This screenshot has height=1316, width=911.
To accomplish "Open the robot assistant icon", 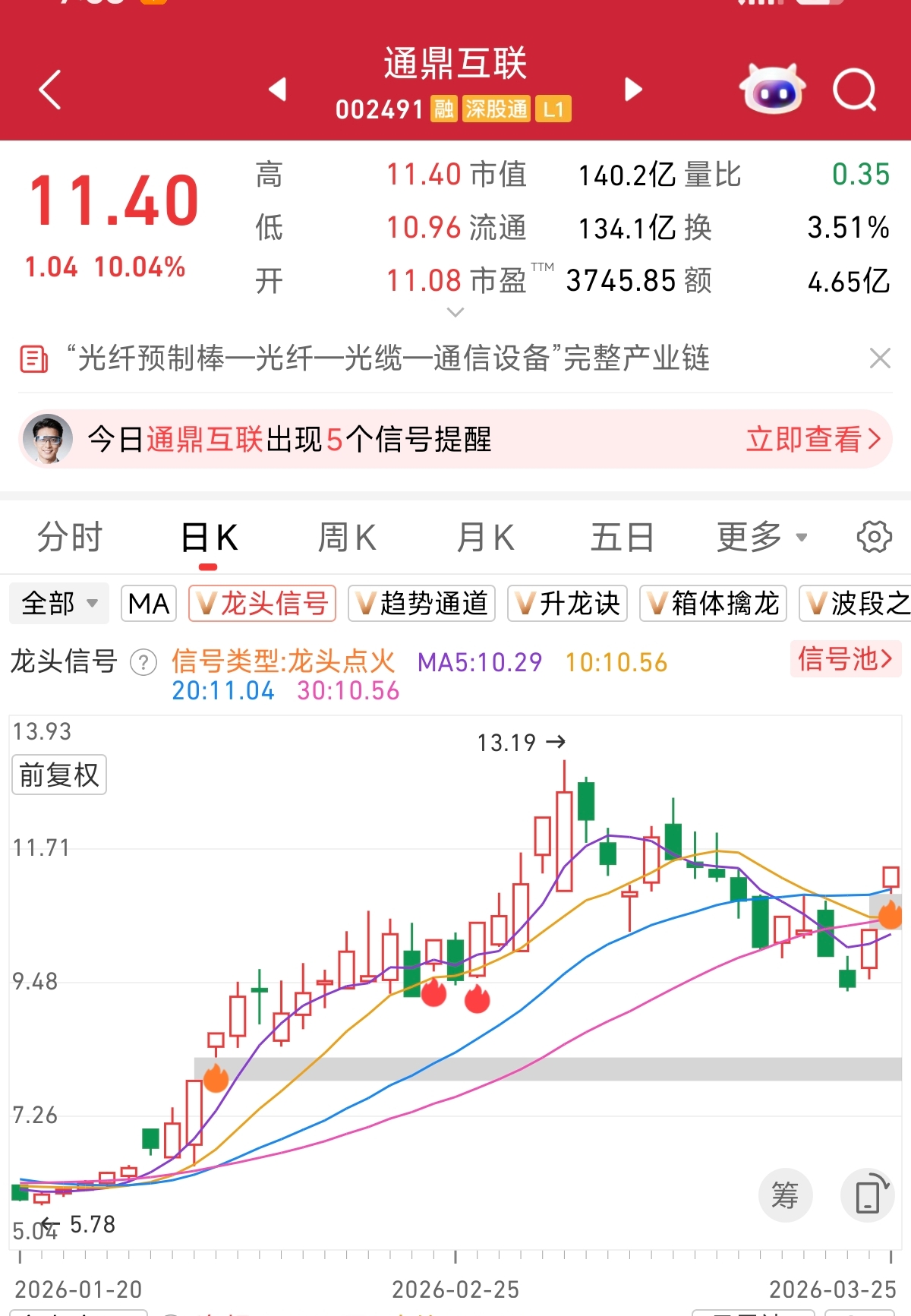I will coord(771,90).
